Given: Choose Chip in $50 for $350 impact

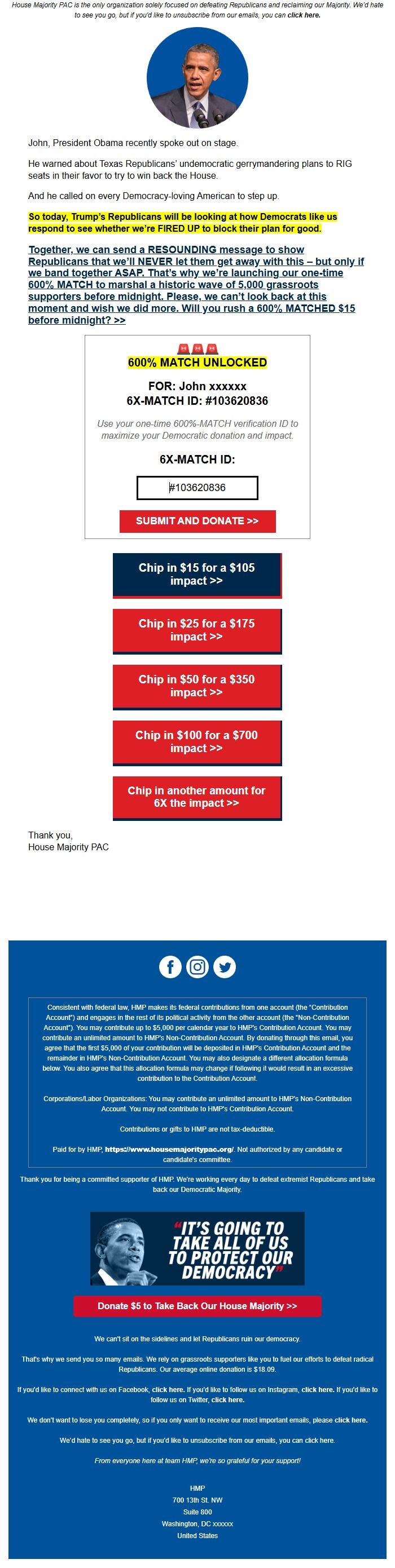Looking at the screenshot, I should click(x=196, y=686).
